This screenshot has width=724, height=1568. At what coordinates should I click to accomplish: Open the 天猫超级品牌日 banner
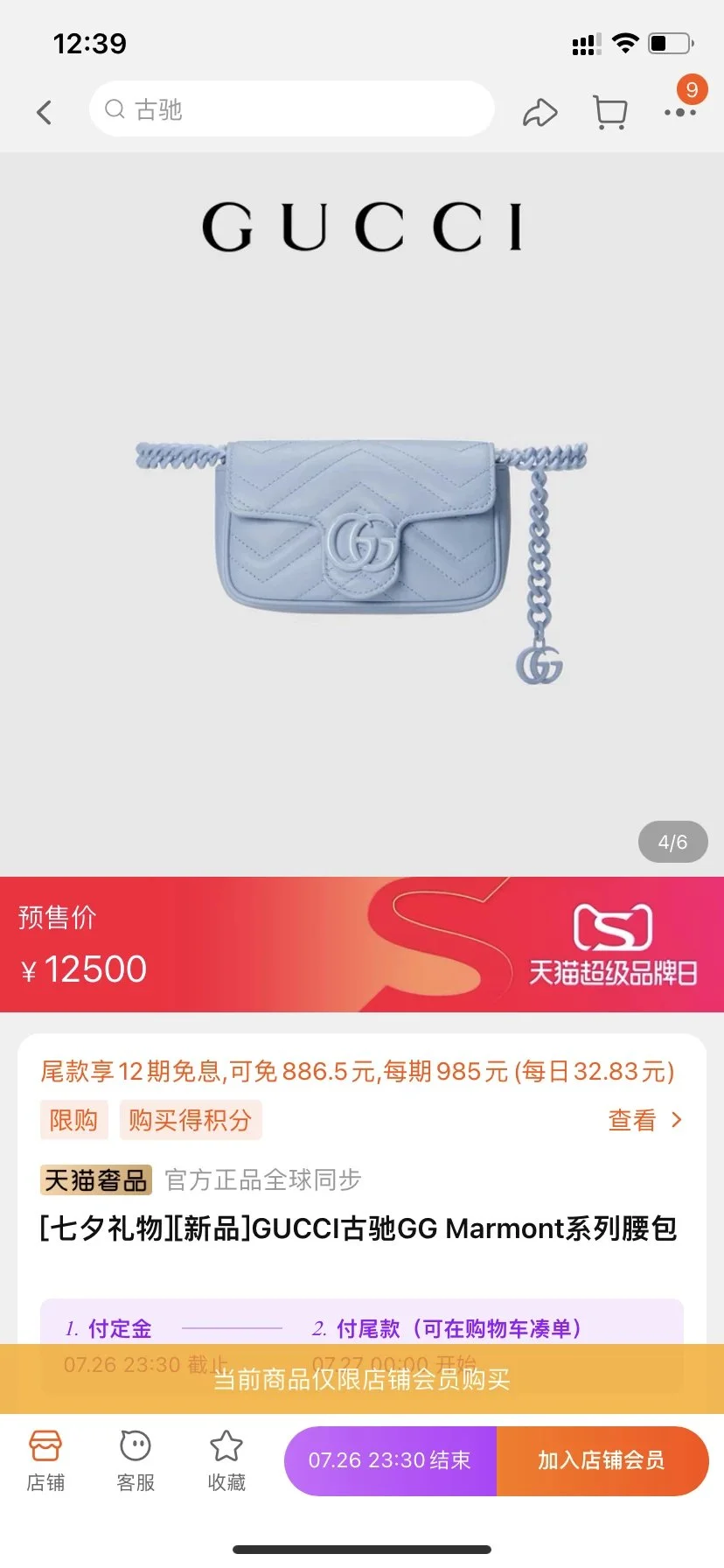coord(612,945)
